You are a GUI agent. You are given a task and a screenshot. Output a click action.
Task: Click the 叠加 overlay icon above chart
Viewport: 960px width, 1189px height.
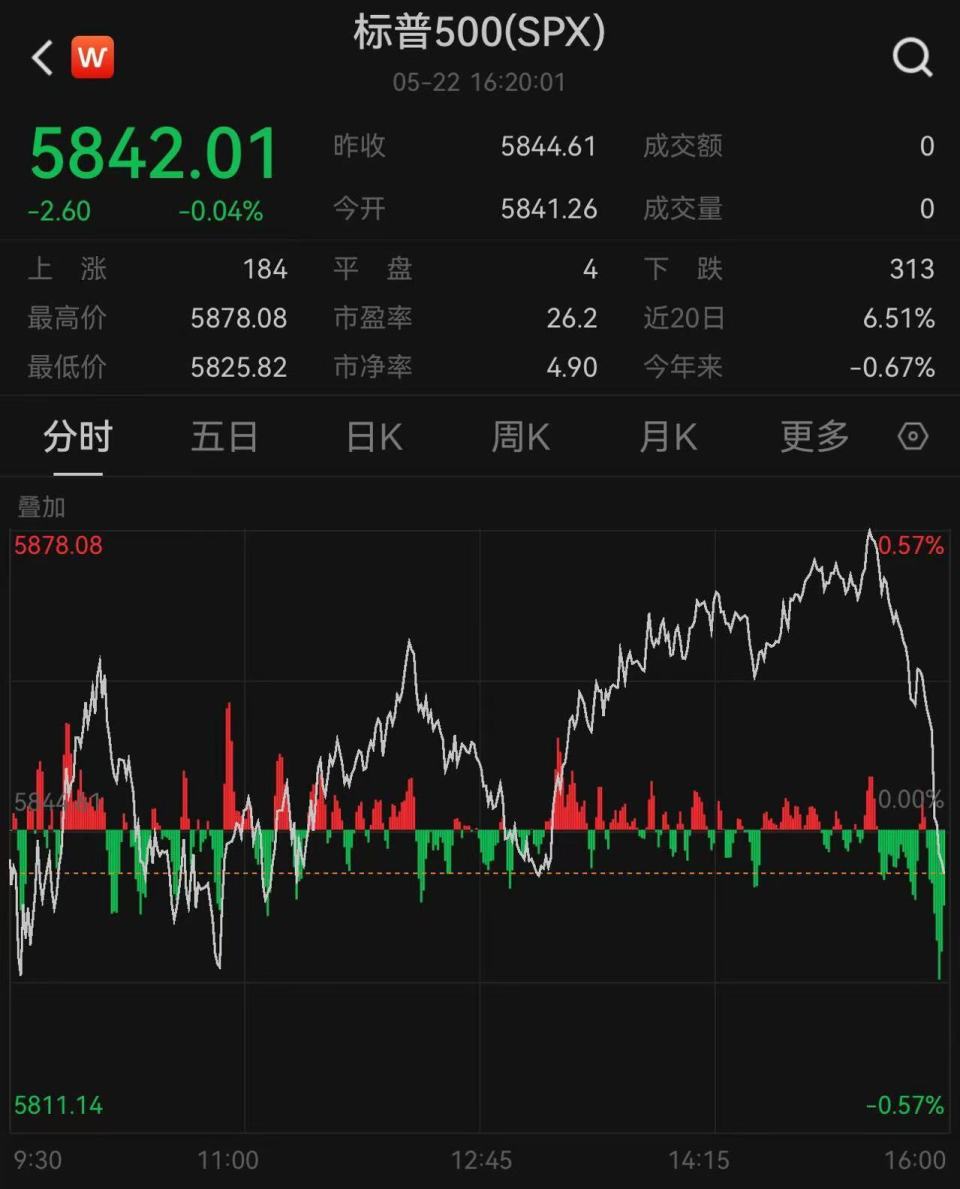coord(40,507)
